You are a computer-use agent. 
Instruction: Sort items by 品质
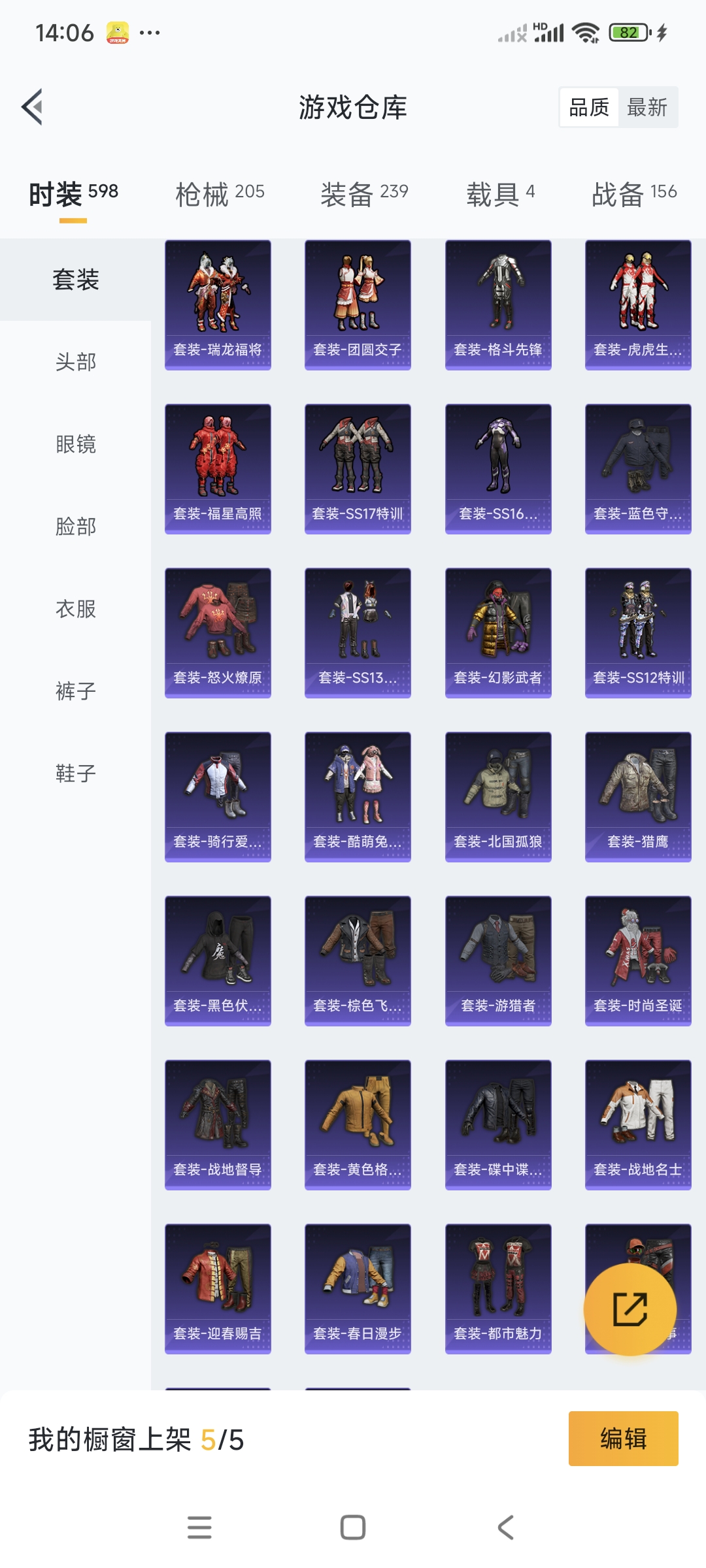coord(589,107)
